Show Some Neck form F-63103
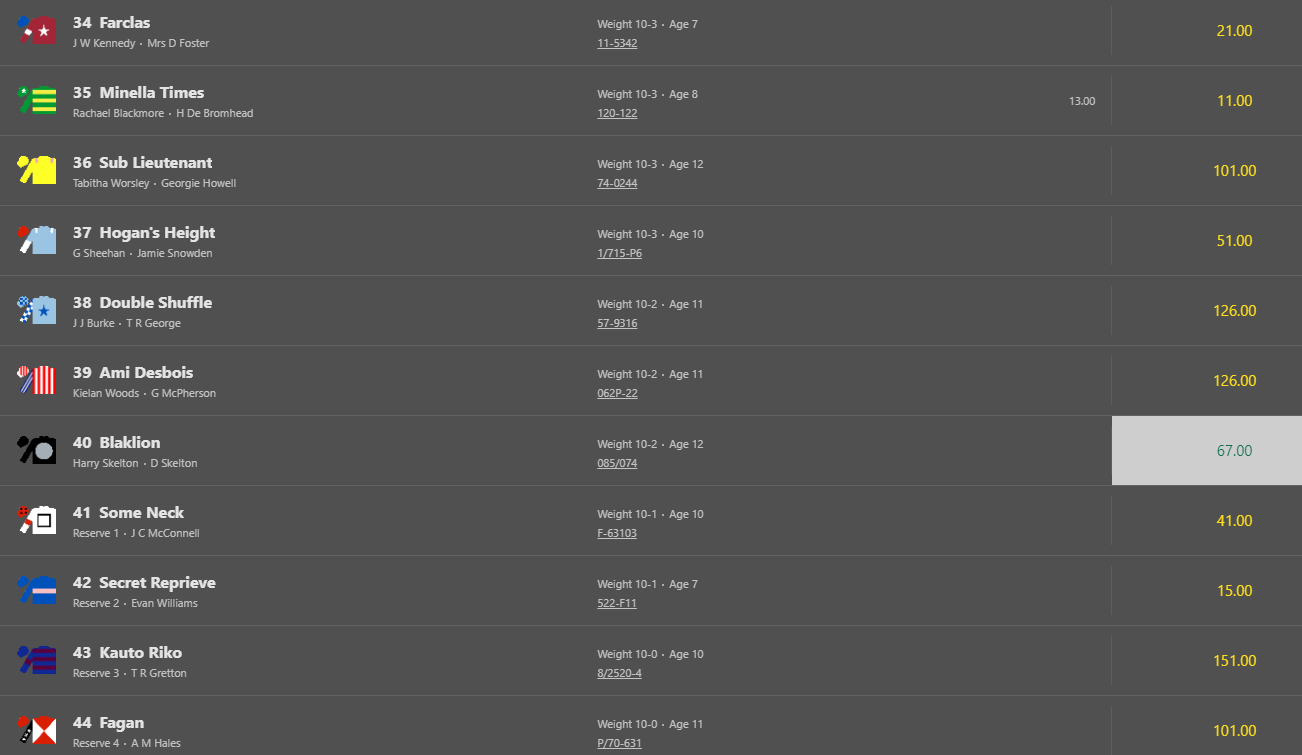The height and width of the screenshot is (755, 1302). click(617, 533)
